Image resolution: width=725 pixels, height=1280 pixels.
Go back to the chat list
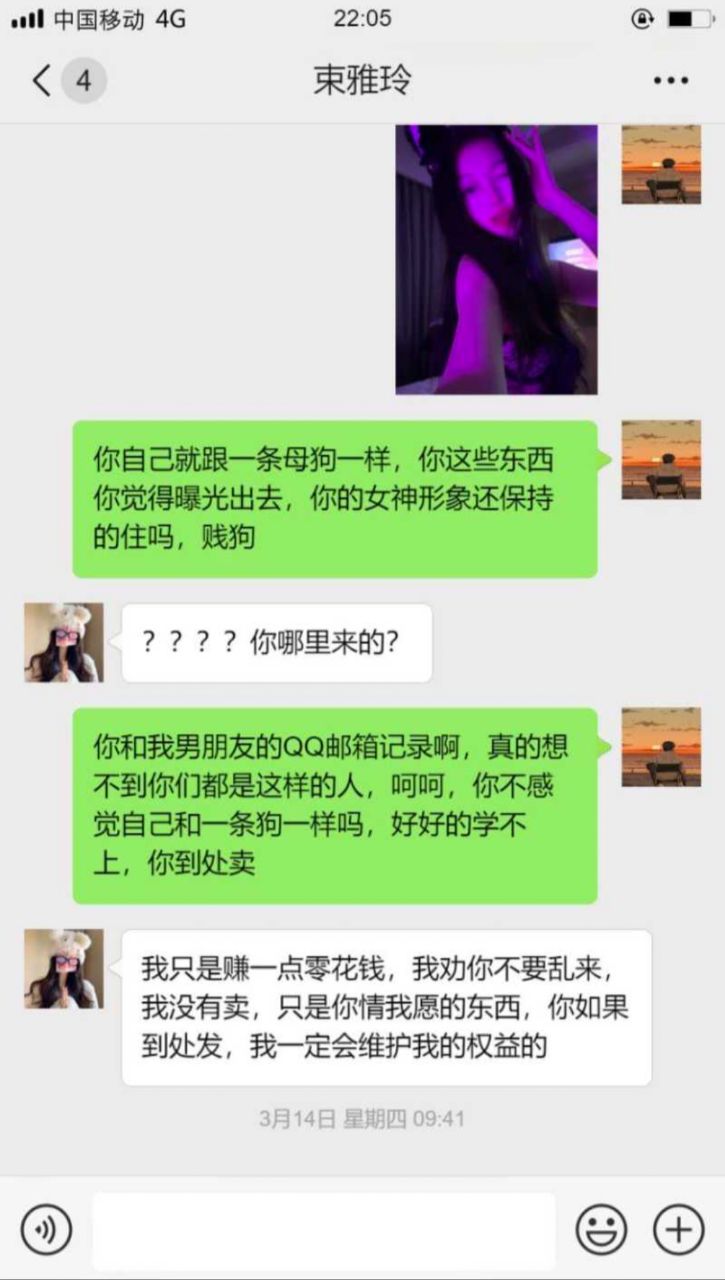click(42, 81)
